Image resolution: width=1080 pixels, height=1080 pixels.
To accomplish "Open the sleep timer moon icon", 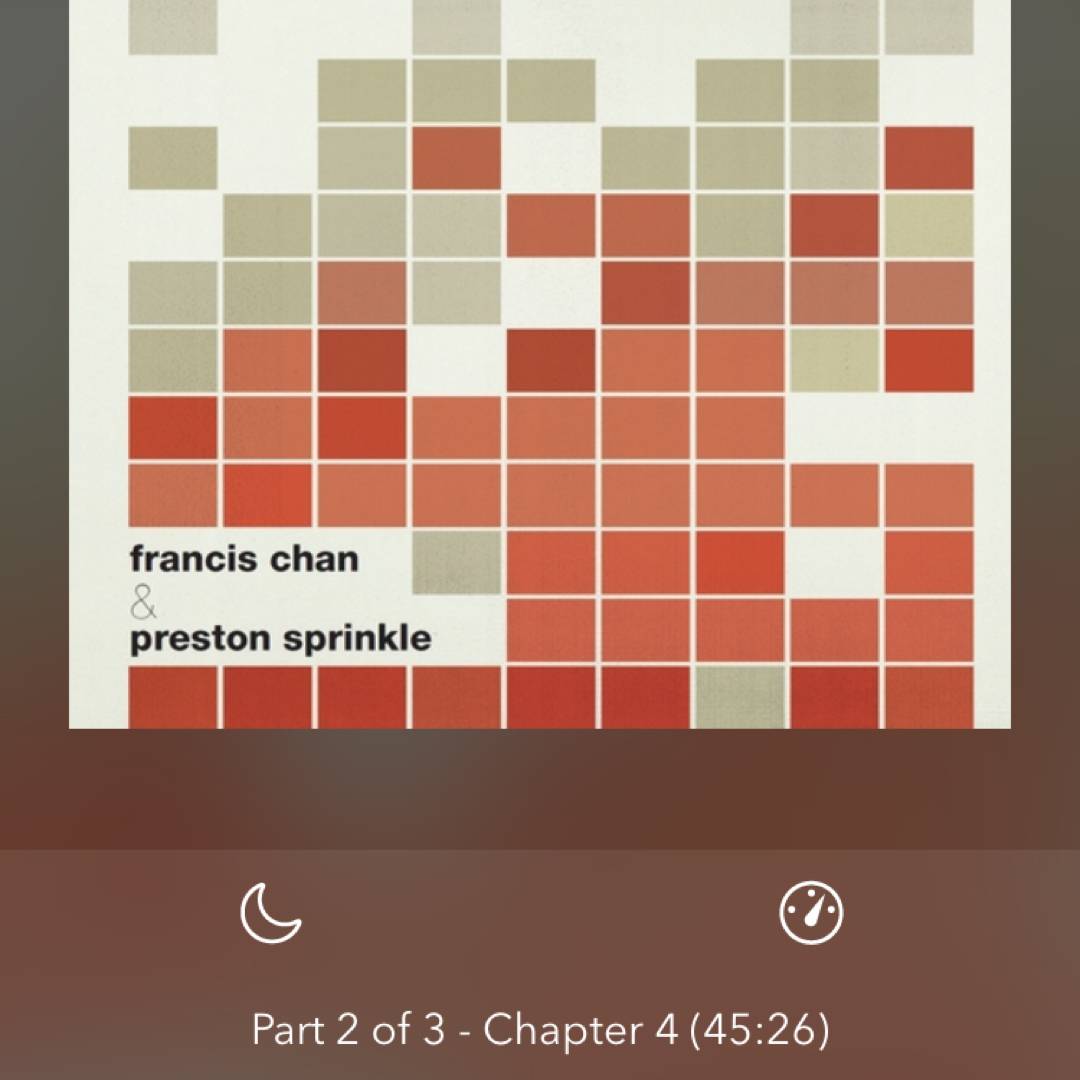I will tap(270, 913).
